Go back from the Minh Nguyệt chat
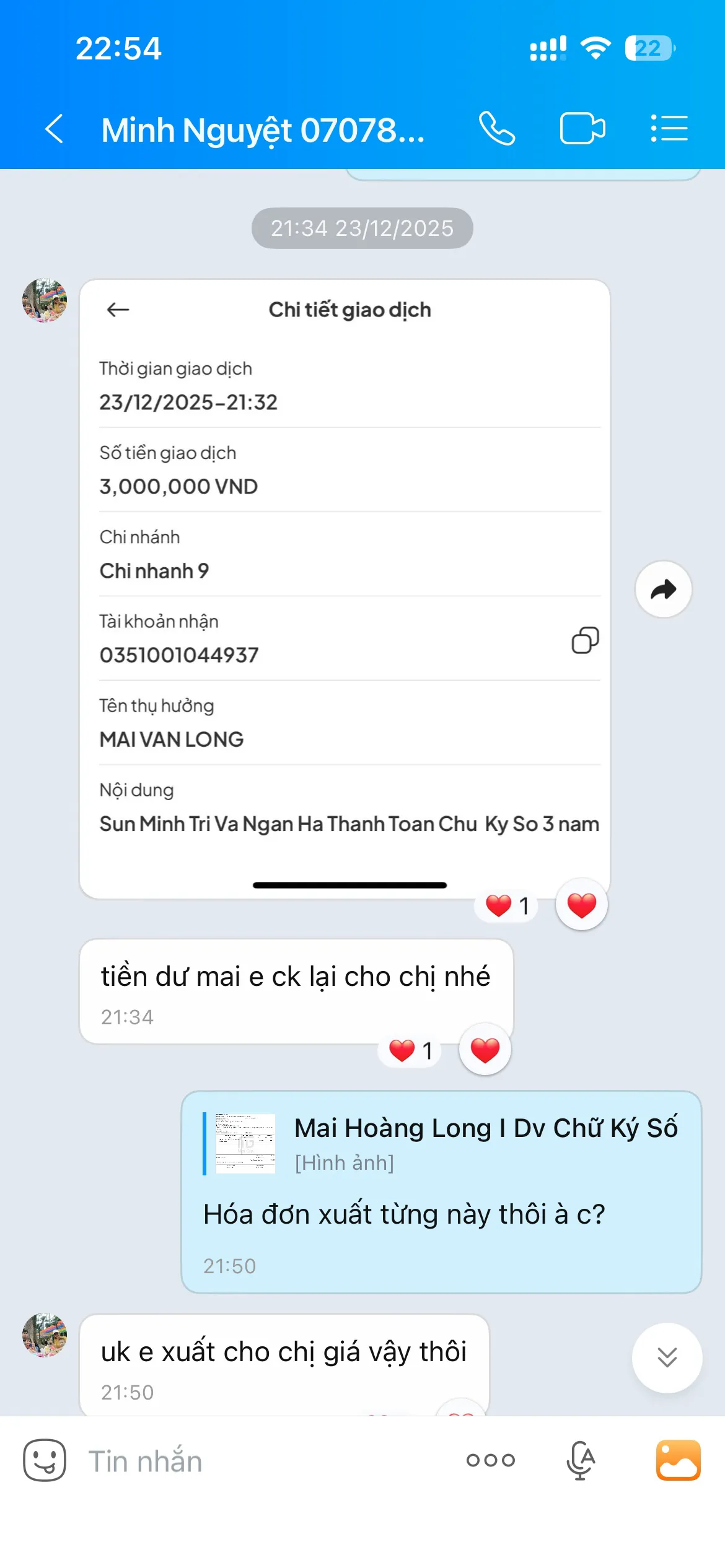Viewport: 725px width, 1568px height. (x=55, y=129)
